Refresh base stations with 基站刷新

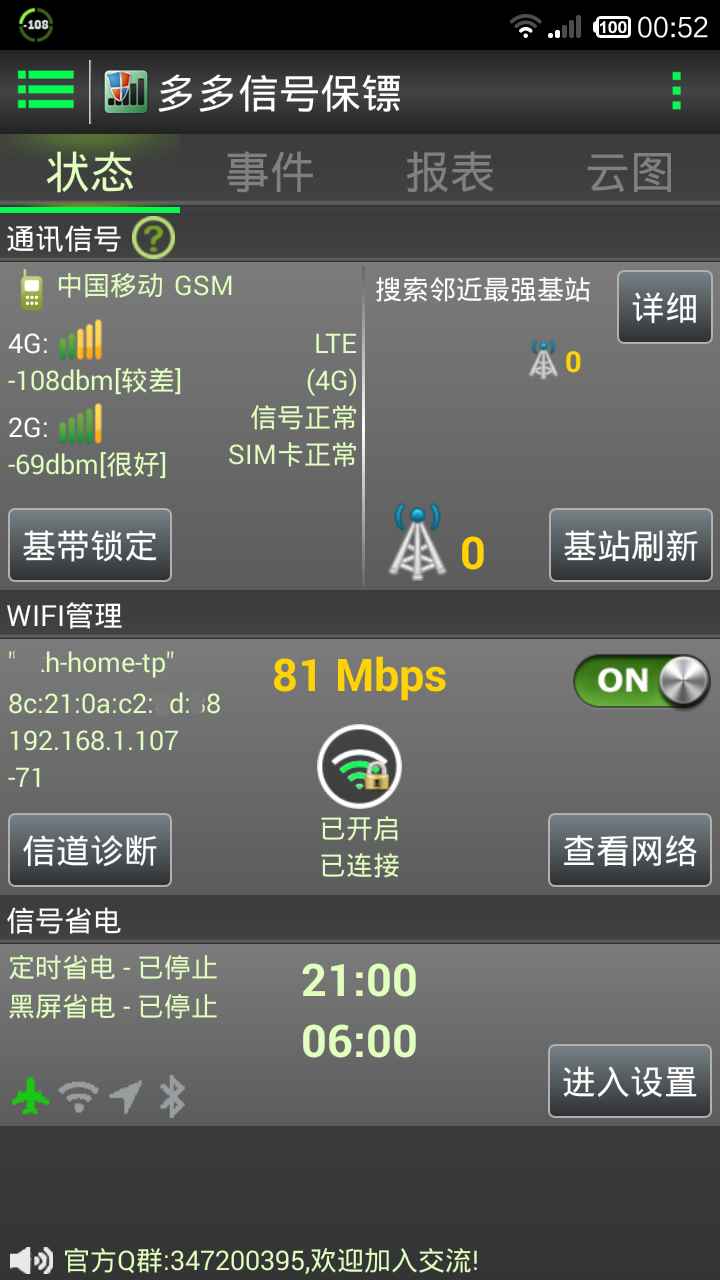[631, 545]
